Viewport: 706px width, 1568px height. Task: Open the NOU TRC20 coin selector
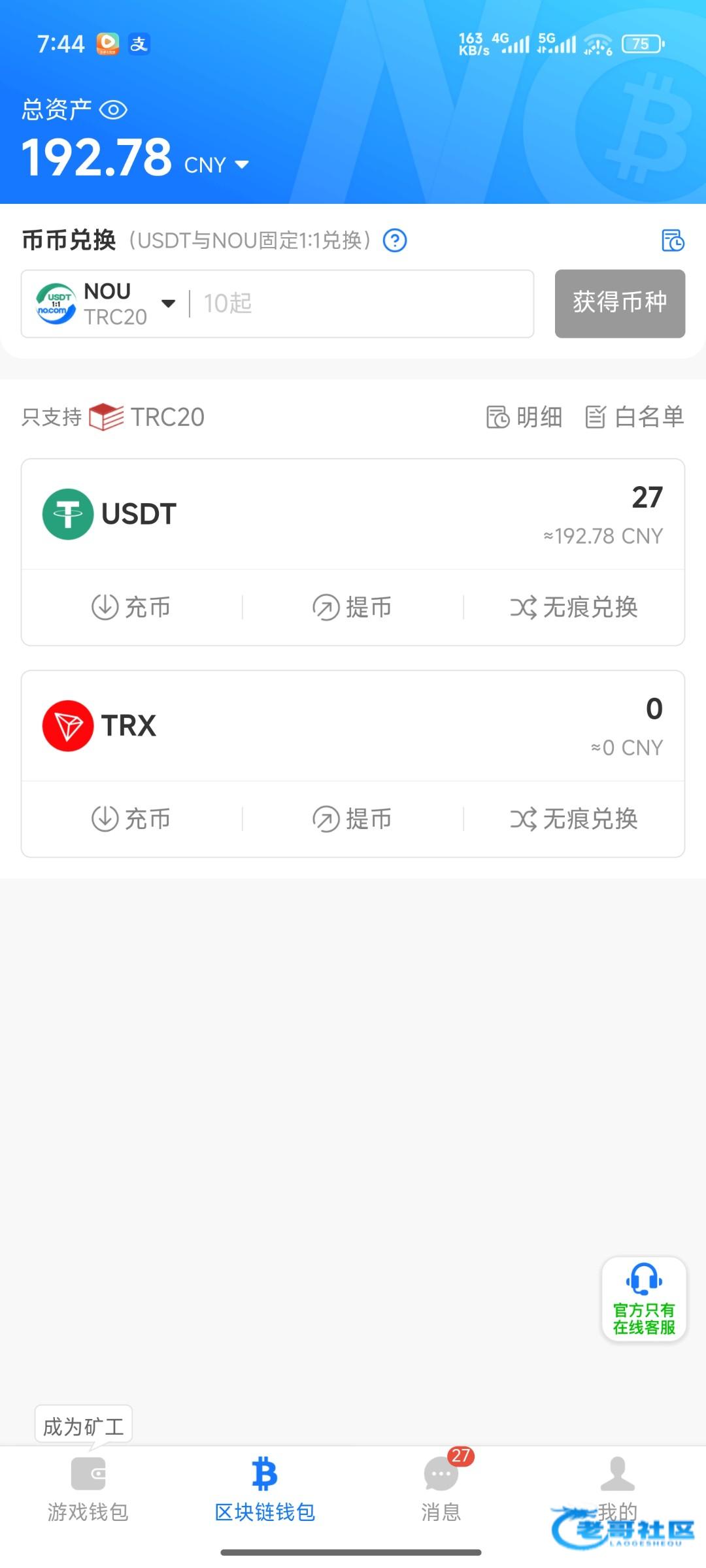[106, 304]
